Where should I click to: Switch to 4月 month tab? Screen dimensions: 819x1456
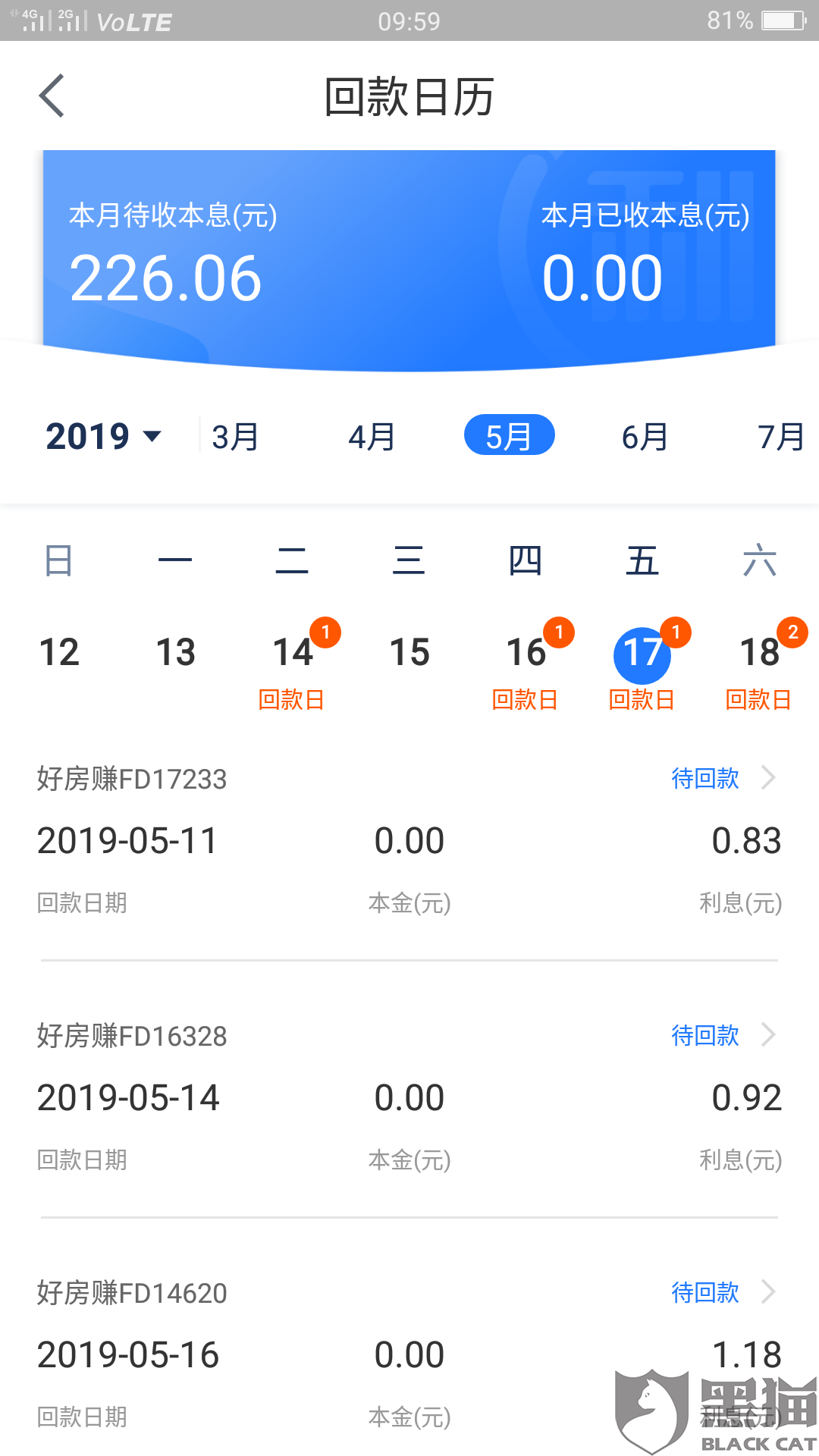(x=372, y=436)
